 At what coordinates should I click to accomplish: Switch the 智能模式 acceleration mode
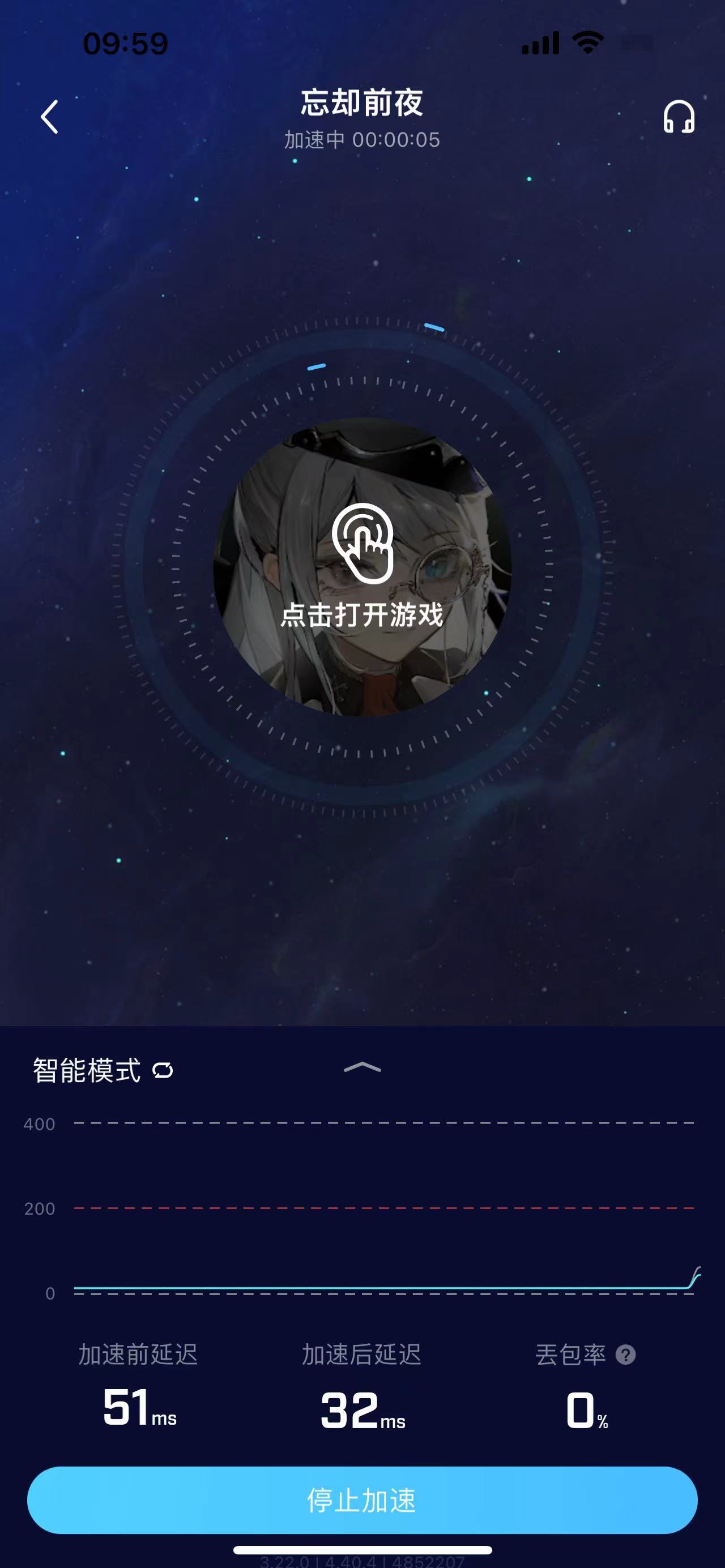(104, 1070)
